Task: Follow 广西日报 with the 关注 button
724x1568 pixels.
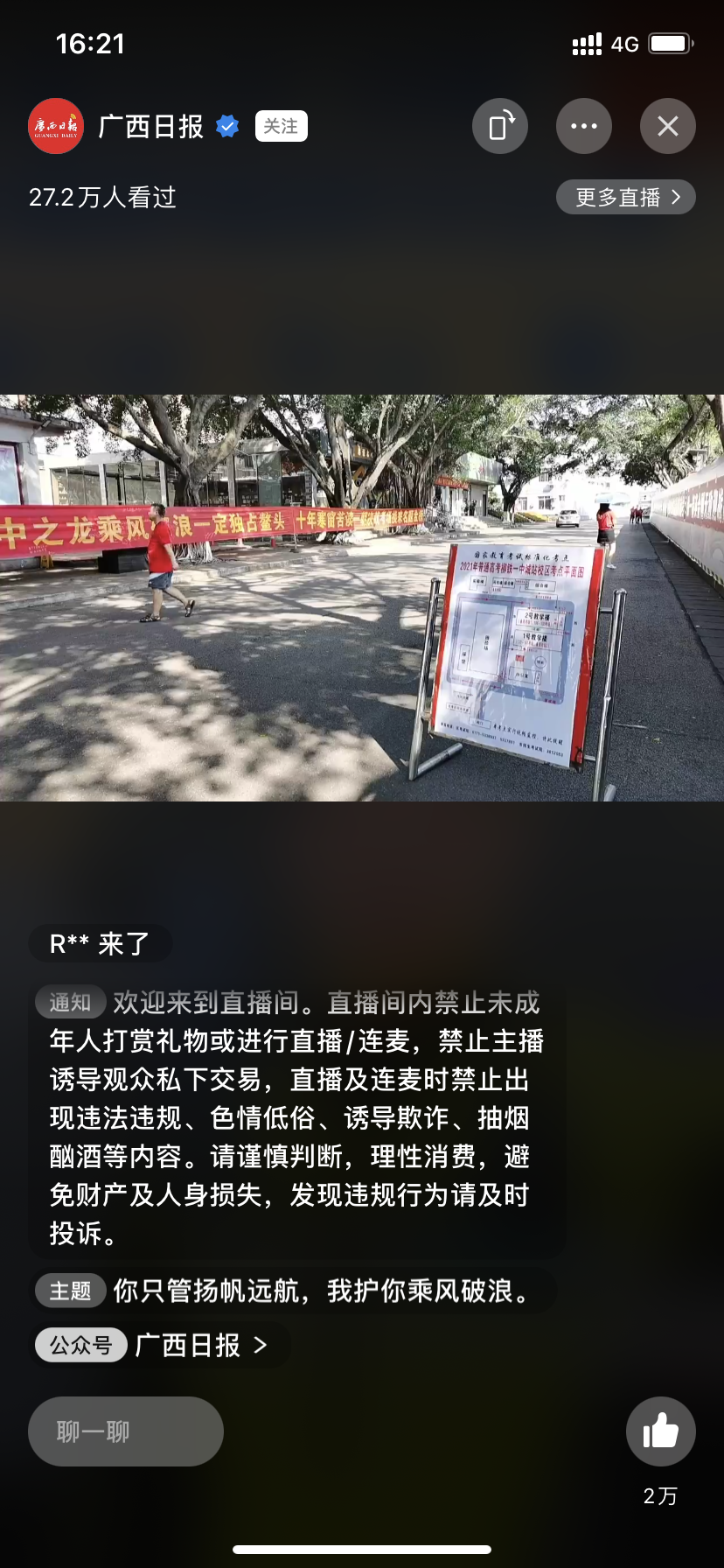Action: click(x=281, y=126)
